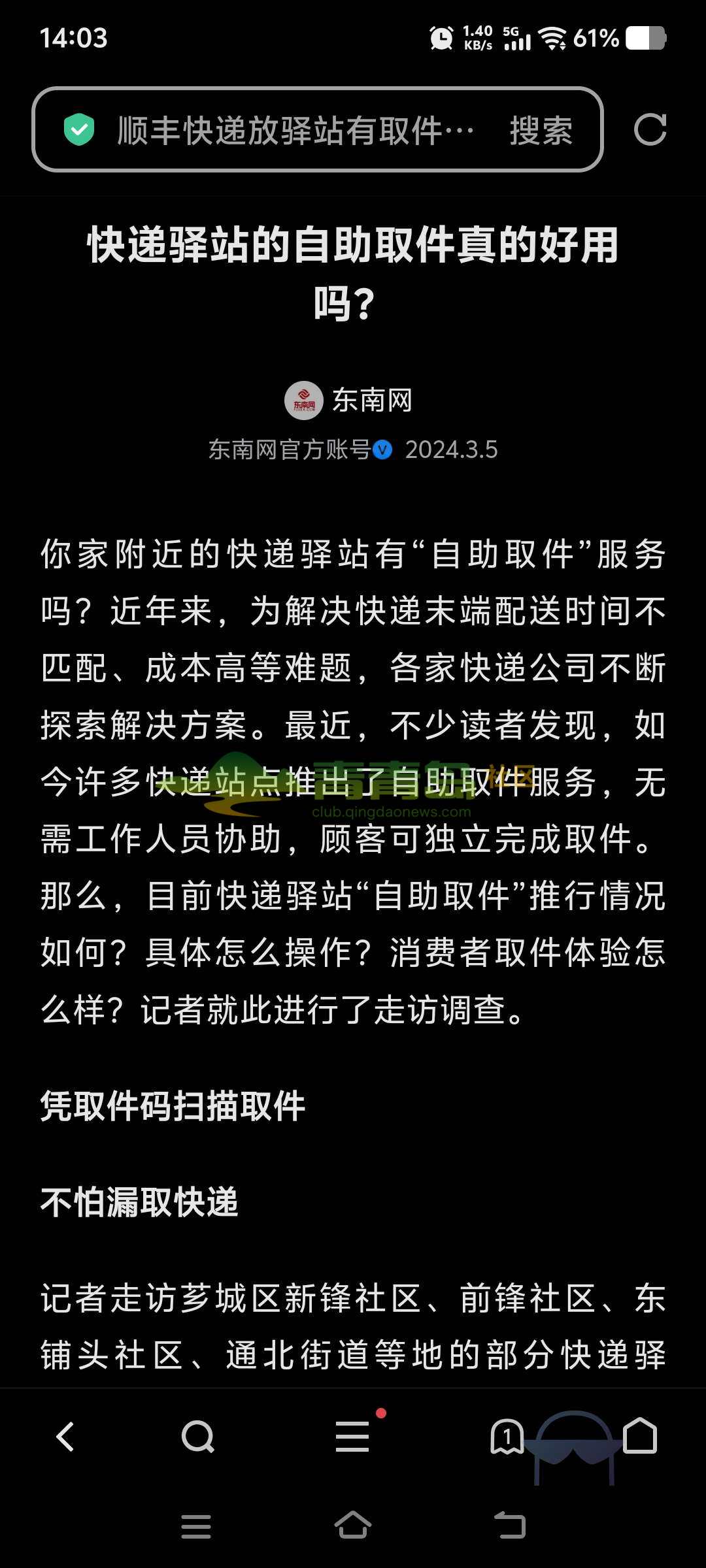
Task: Tap the 搜索 button in the address bar
Action: coord(541,130)
